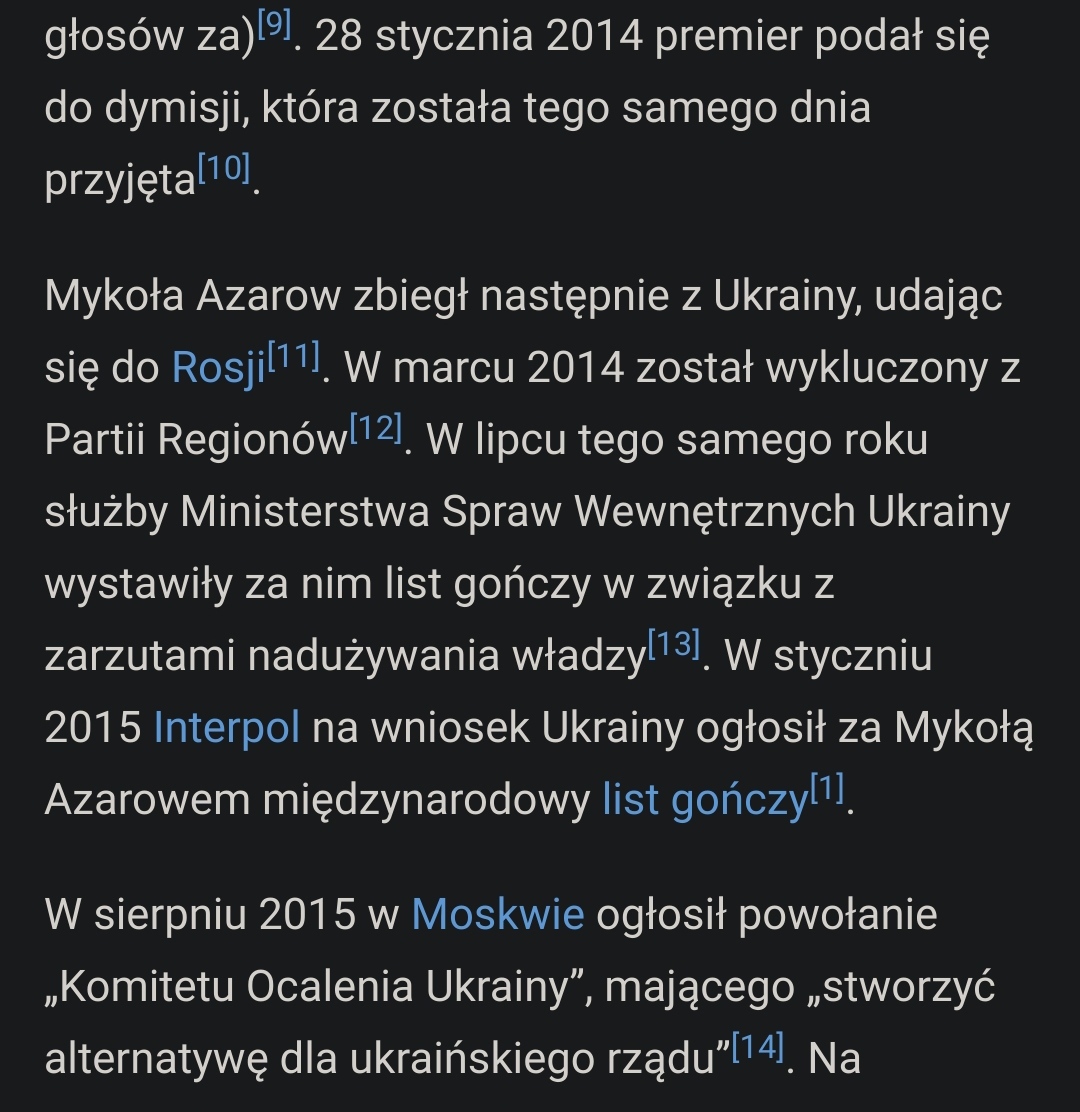
Task: Open citation 11 after Rosji
Action: (294, 357)
